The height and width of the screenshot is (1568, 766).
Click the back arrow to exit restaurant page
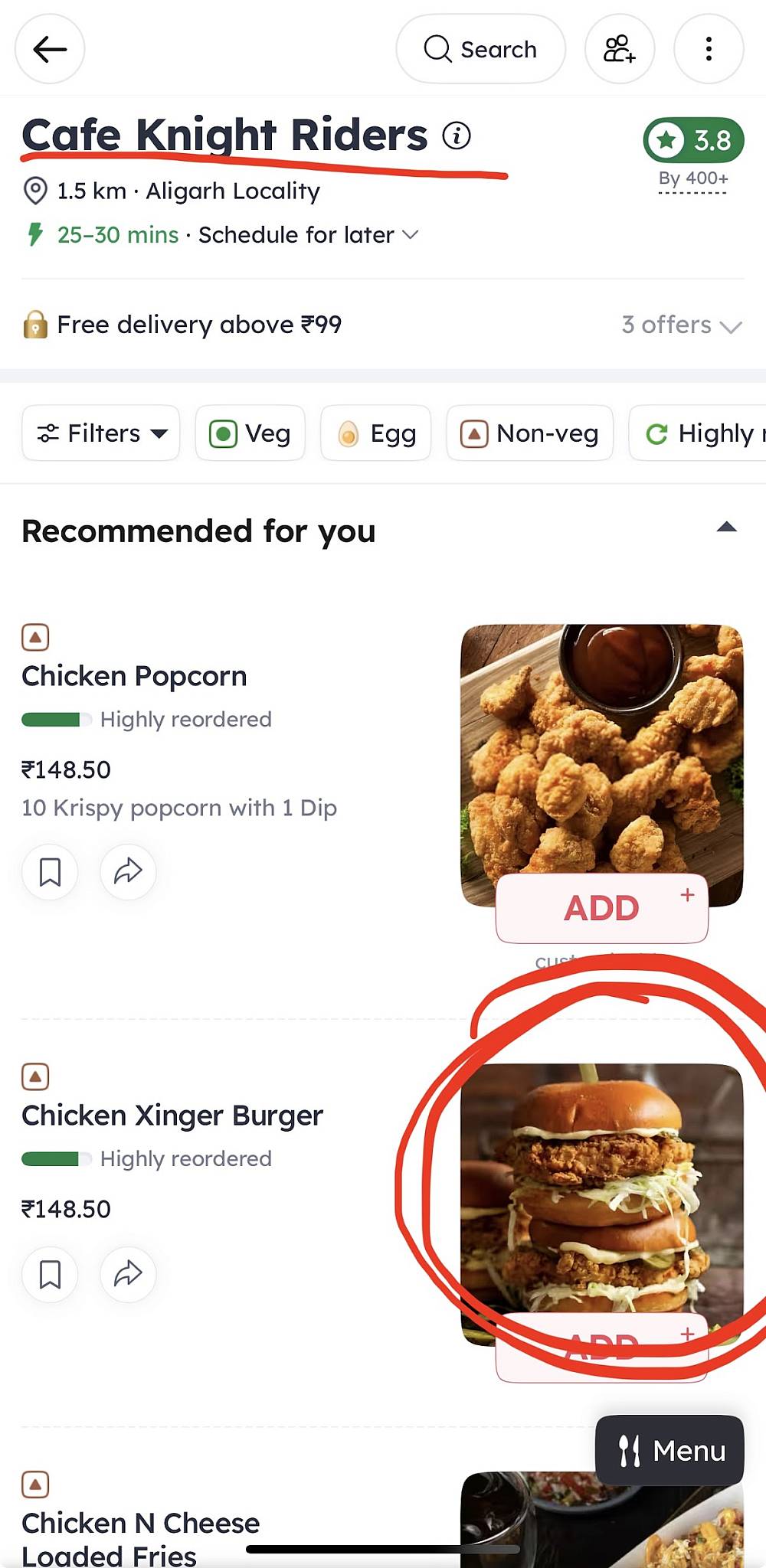point(49,49)
